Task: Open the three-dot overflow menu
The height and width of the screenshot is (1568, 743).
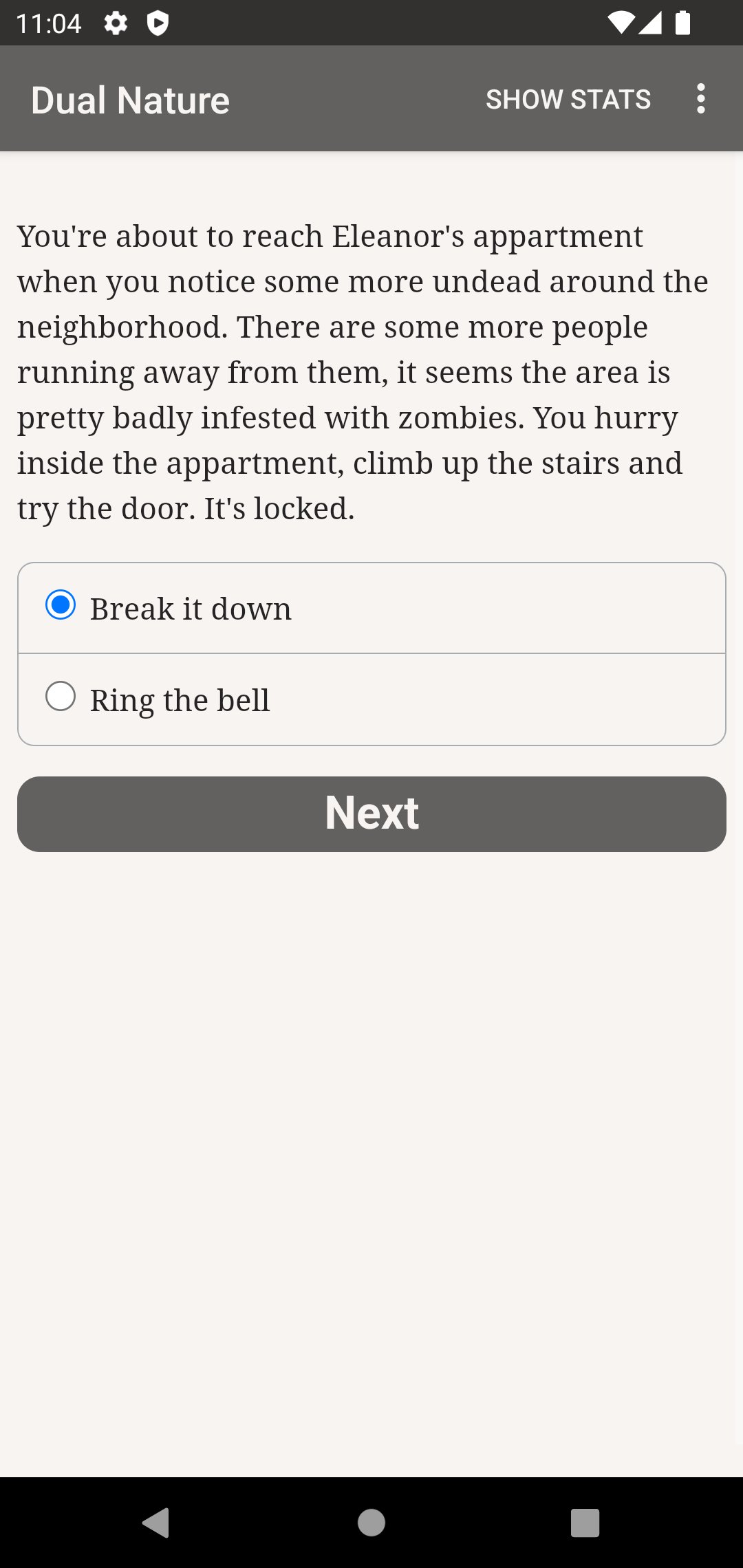Action: click(700, 99)
